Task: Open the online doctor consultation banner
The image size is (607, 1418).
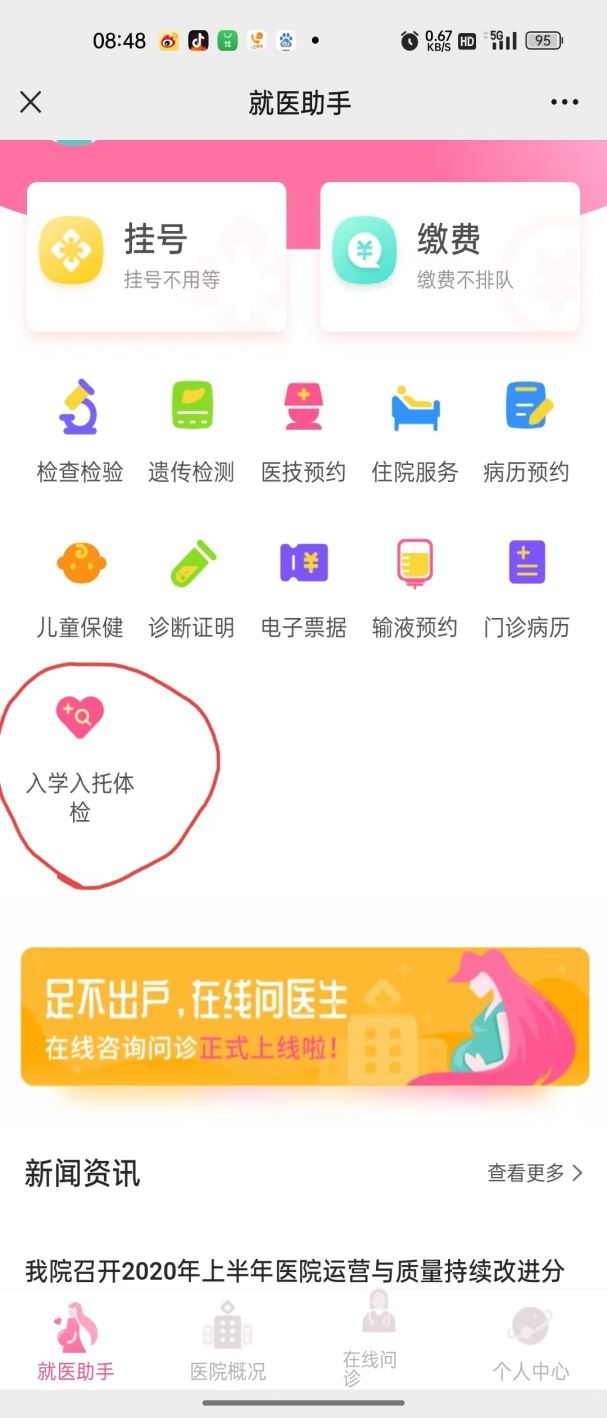Action: point(305,1016)
